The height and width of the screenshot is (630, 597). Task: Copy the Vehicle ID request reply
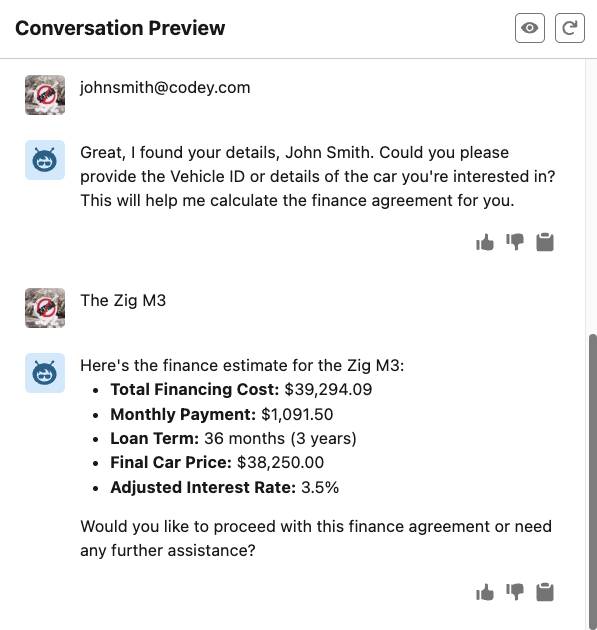pos(545,242)
